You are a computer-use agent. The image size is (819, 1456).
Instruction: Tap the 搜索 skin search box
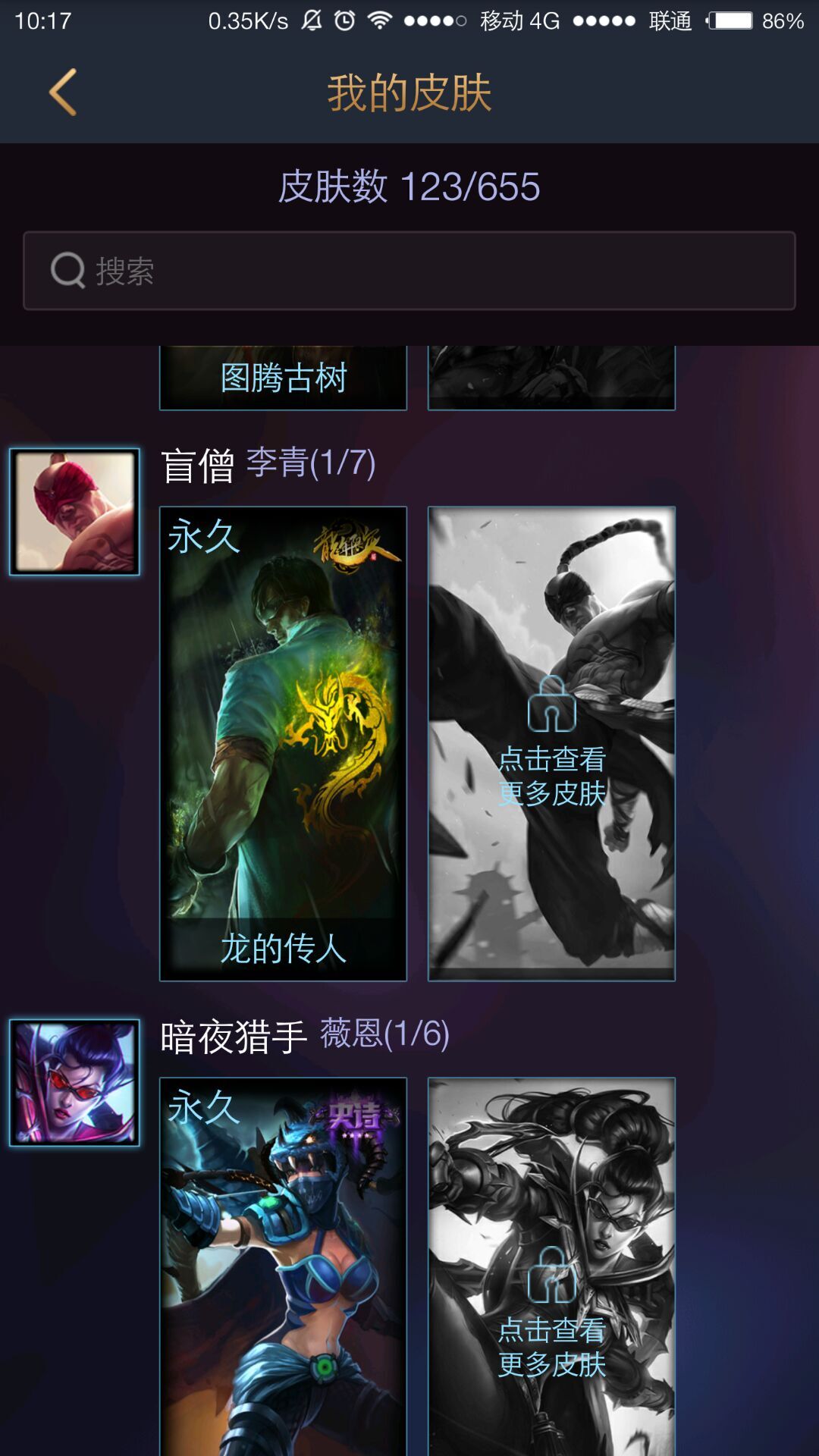coord(409,271)
